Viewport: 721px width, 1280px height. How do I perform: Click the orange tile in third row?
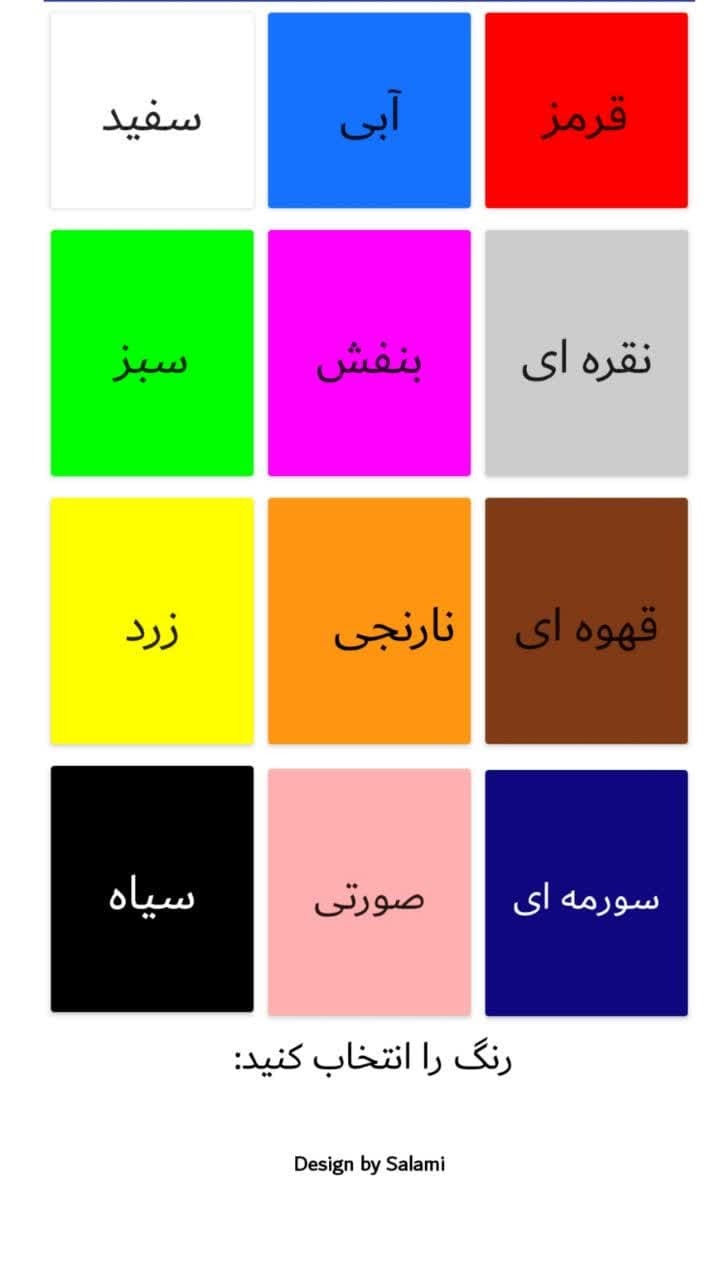point(368,620)
